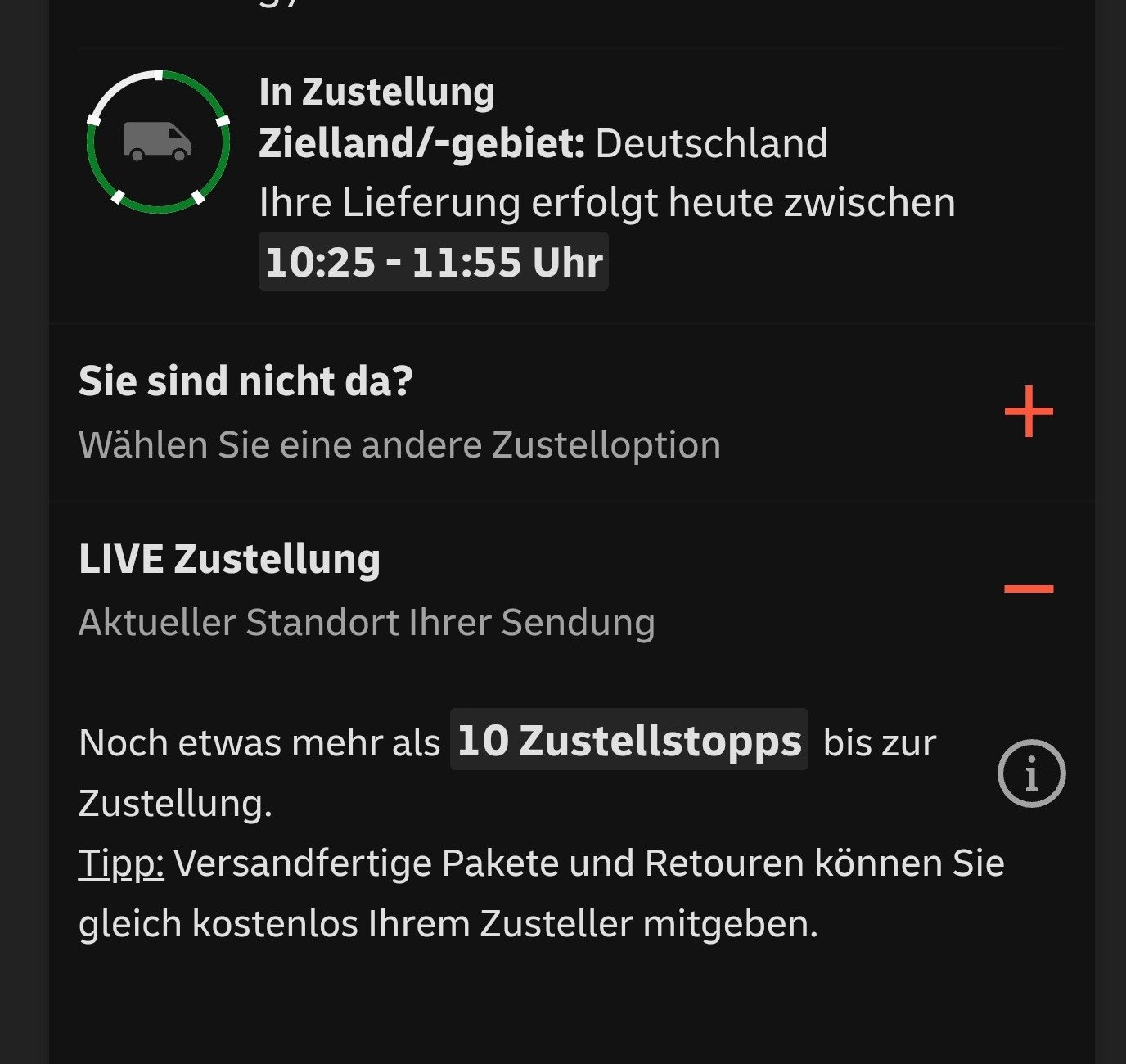The width and height of the screenshot is (1126, 1064).
Task: Expand the 'Sie sind nicht da?' section
Action: click(x=1028, y=411)
